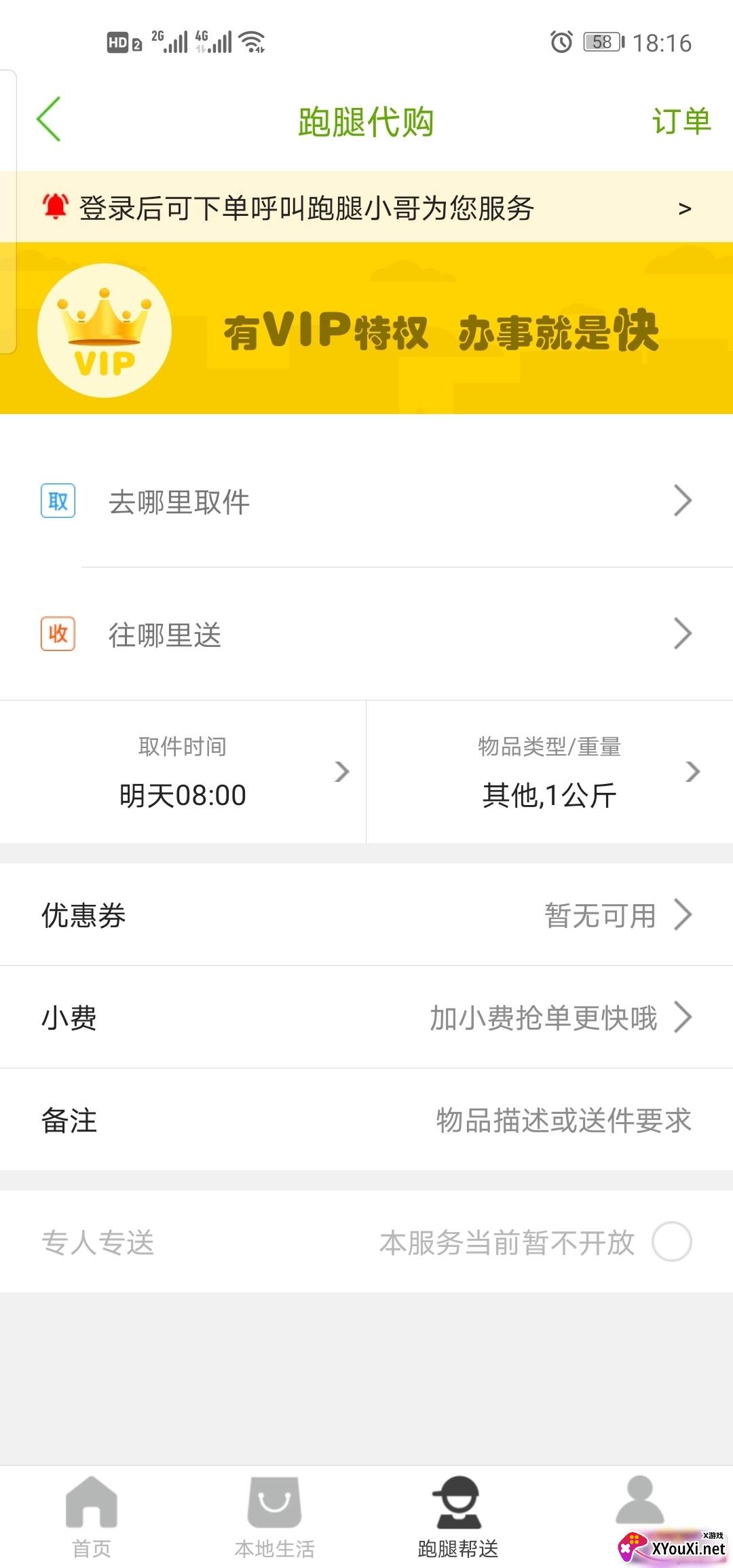Expand the 往哪里送 destination chevron
The width and height of the screenshot is (733, 1568).
coord(683,635)
